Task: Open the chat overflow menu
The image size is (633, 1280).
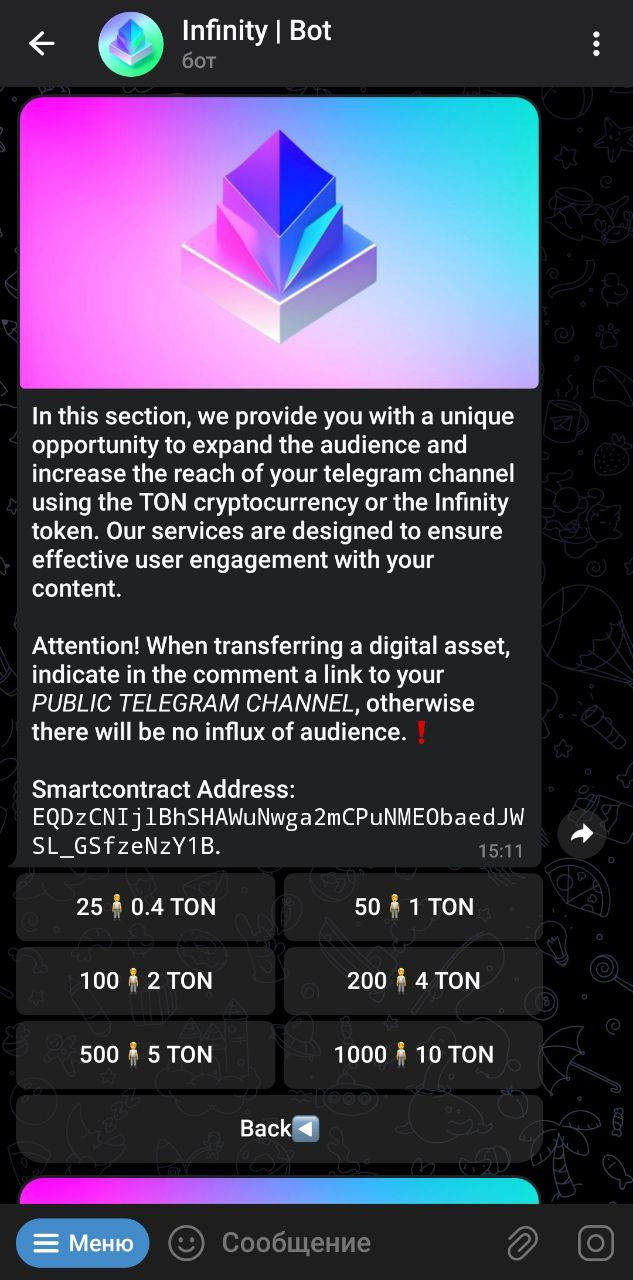Action: click(596, 43)
